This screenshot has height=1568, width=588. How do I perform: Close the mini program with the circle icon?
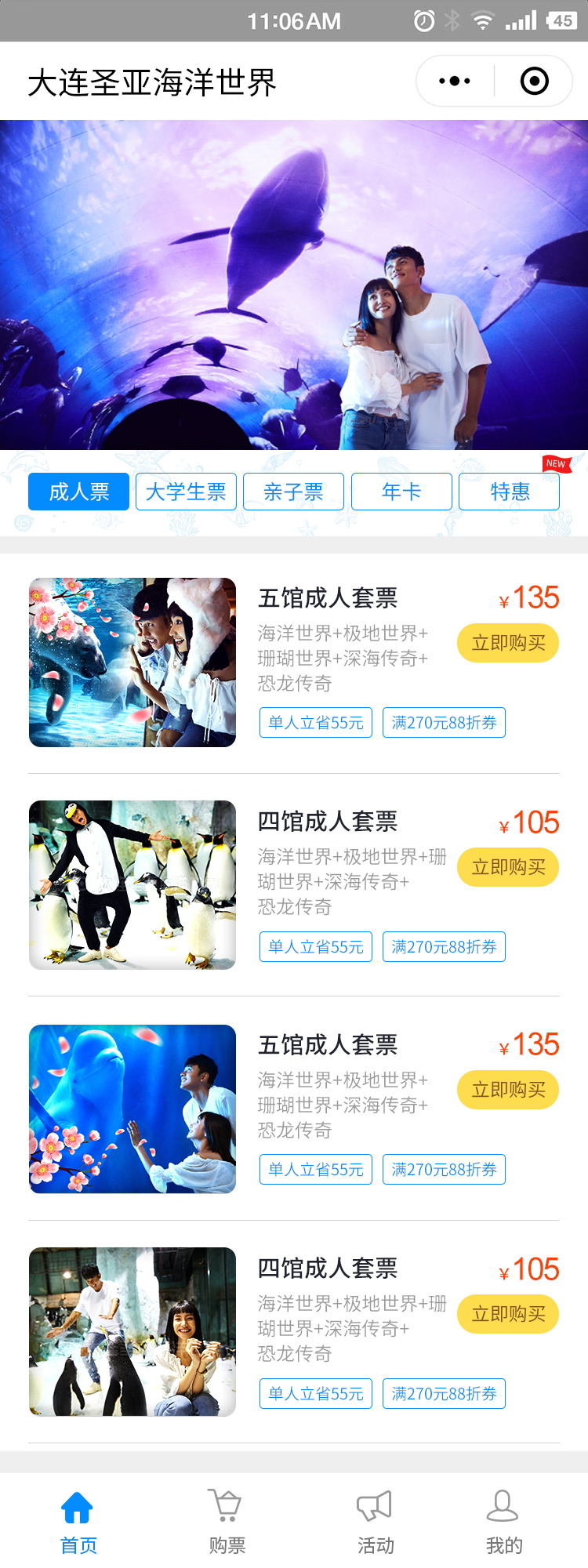535,81
